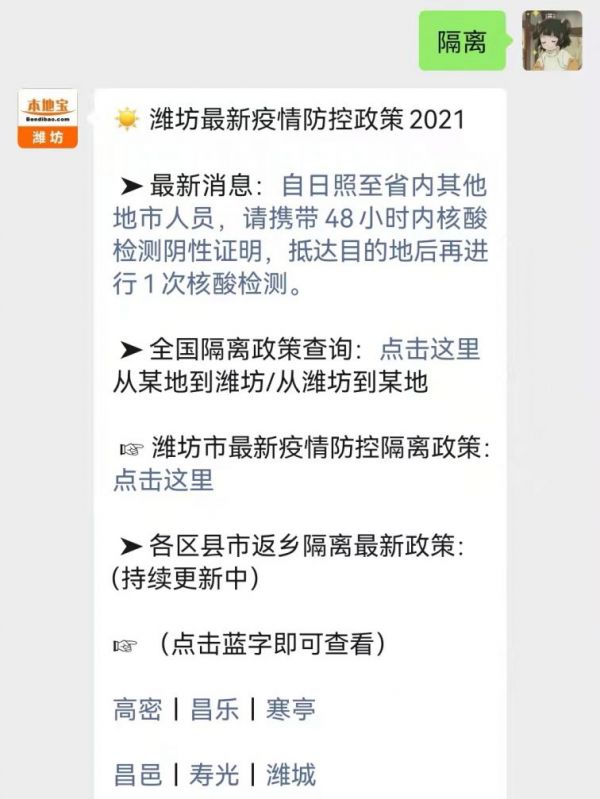The height and width of the screenshot is (799, 600).
Task: Tap 点击这里 for 全国隔离政策查询
Action: tap(430, 349)
